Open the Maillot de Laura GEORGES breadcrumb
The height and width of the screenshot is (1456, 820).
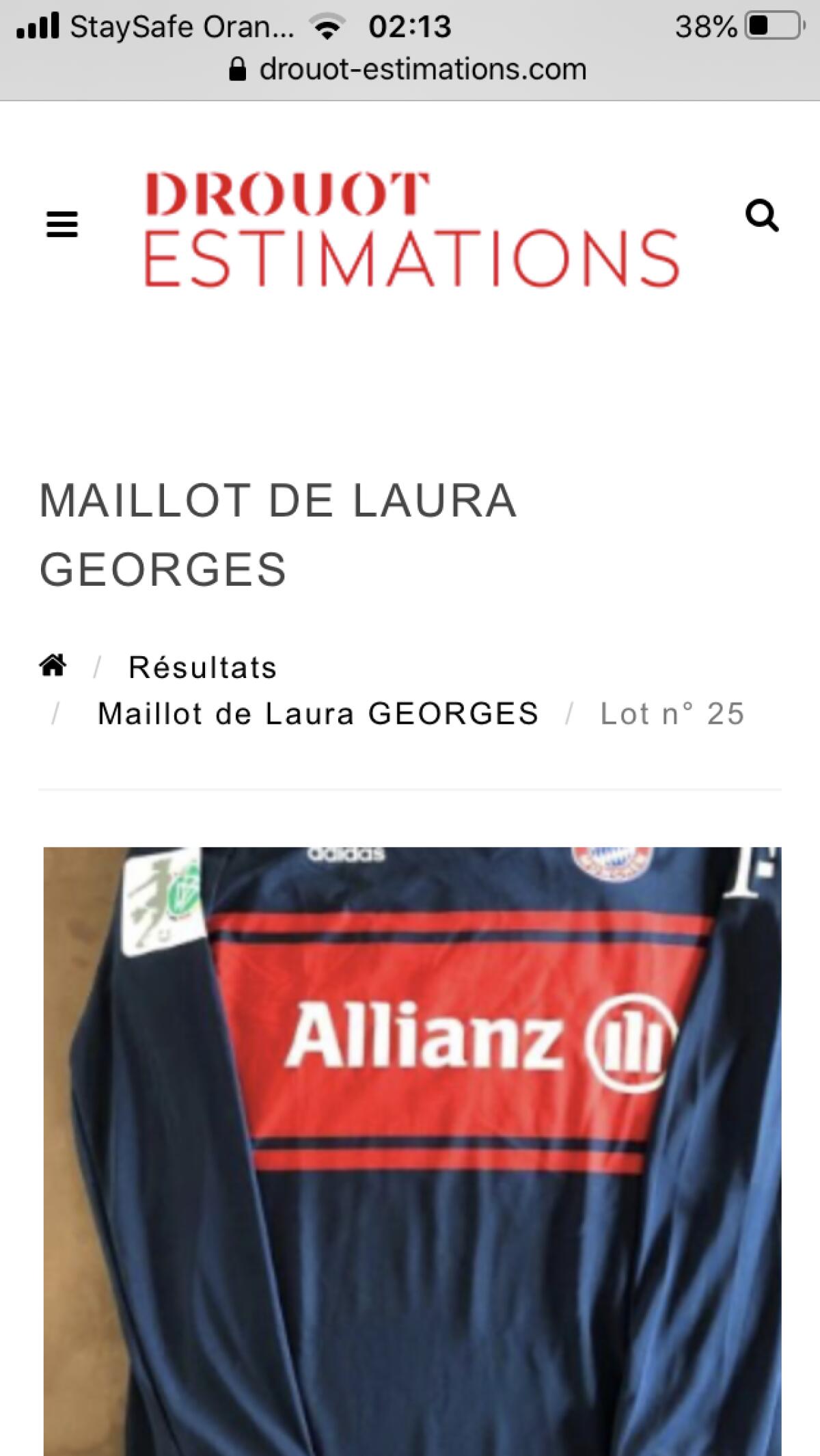coord(318,714)
